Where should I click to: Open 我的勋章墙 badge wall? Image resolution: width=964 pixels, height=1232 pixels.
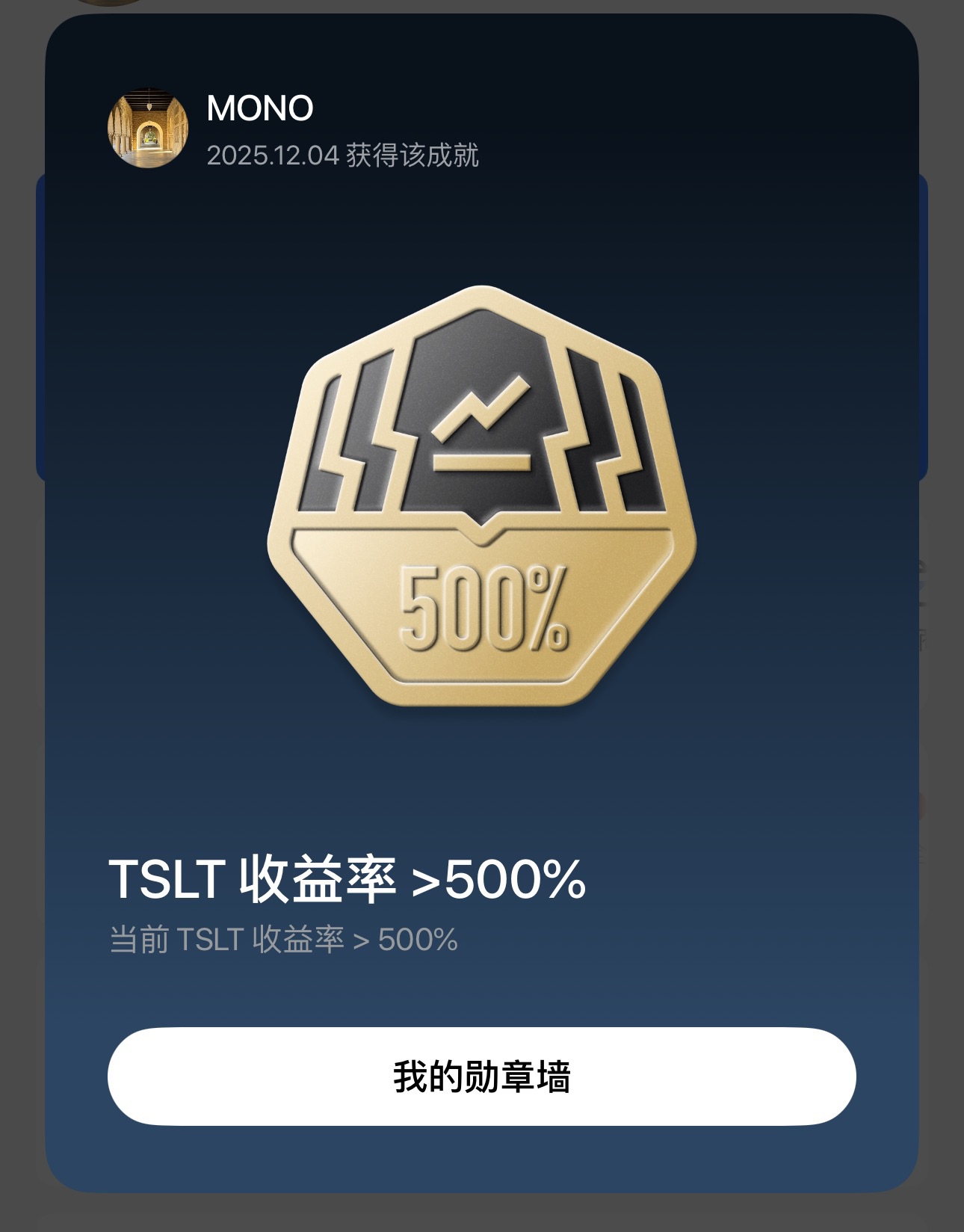(x=481, y=1077)
